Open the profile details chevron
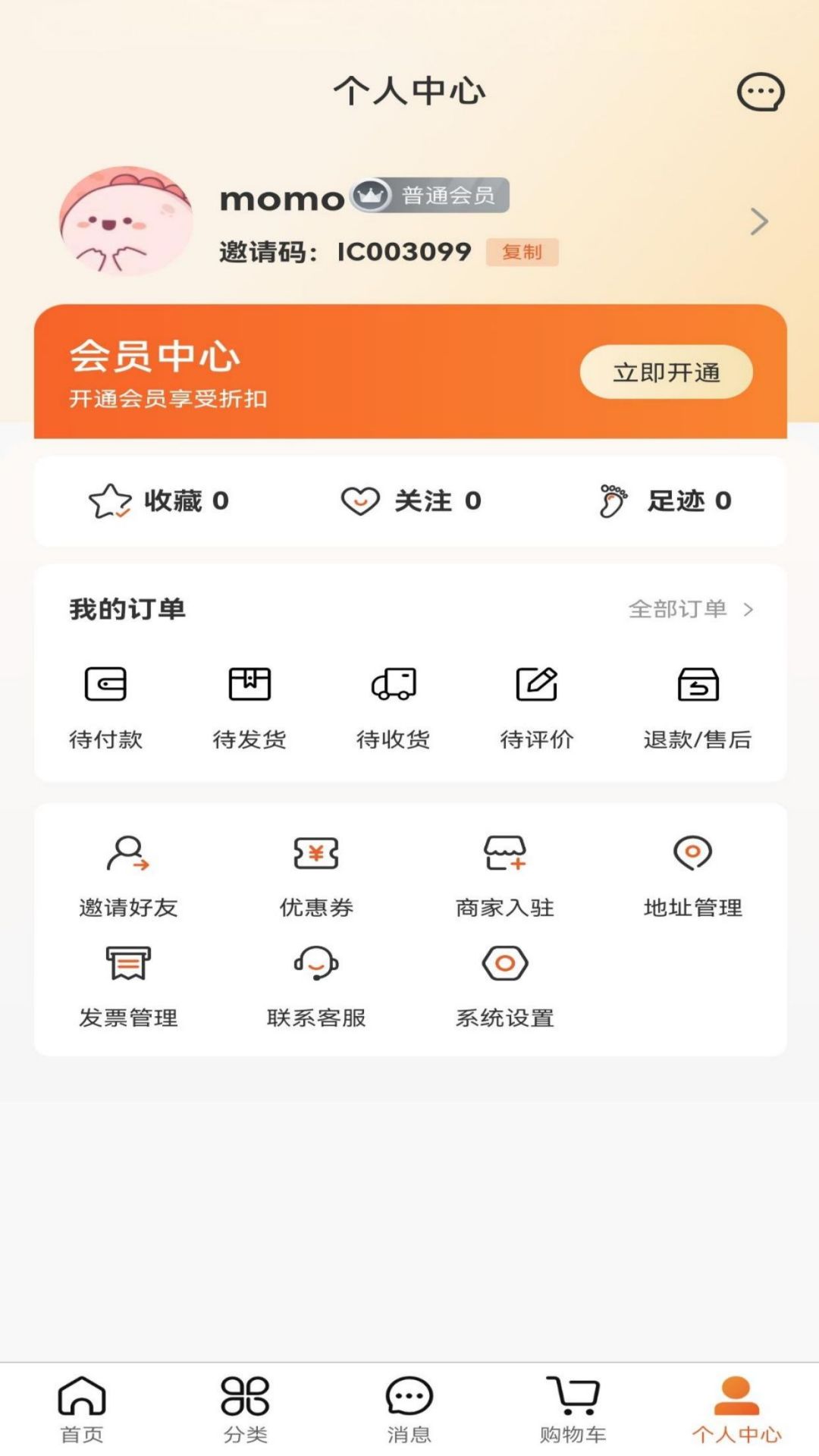819x1456 pixels. coord(758,221)
